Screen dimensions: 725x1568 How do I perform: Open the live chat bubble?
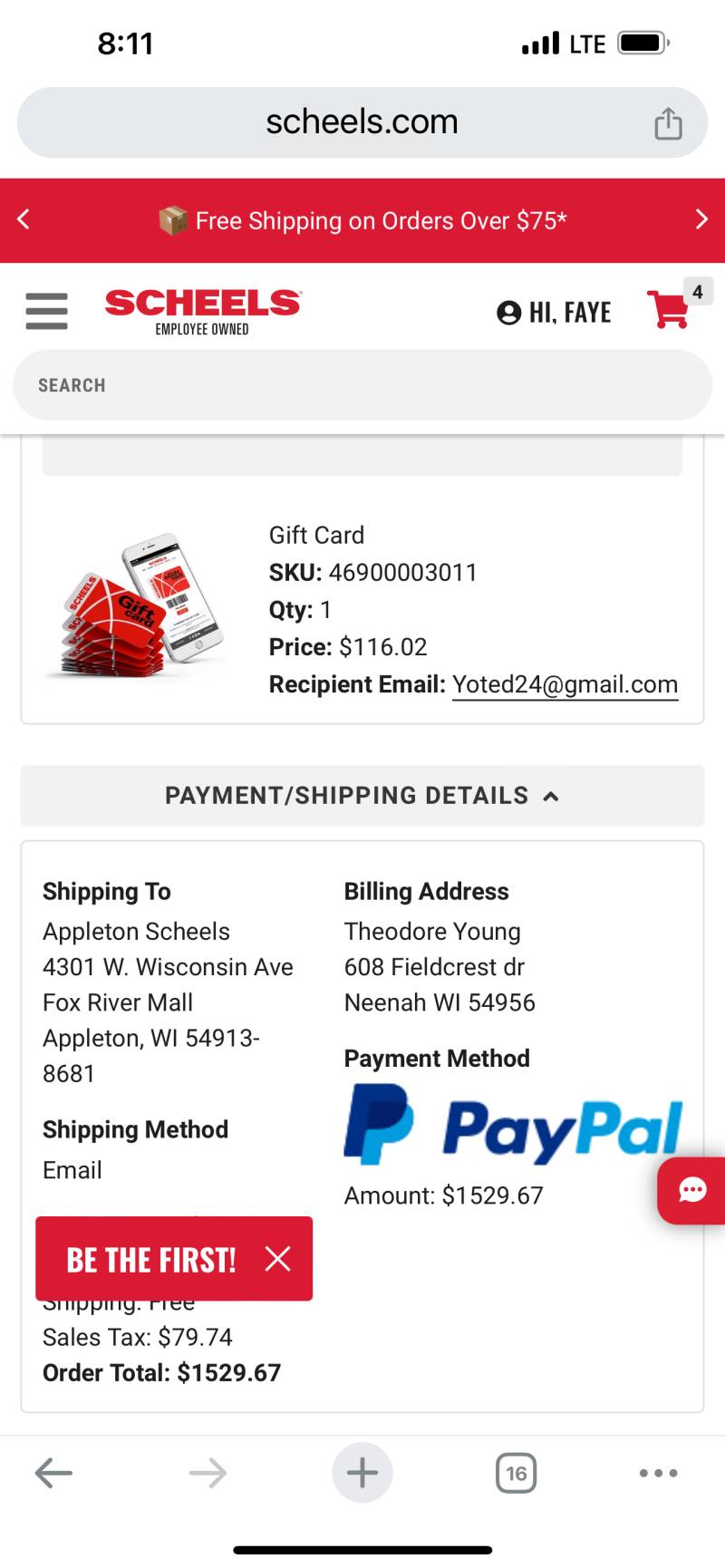tap(692, 1190)
